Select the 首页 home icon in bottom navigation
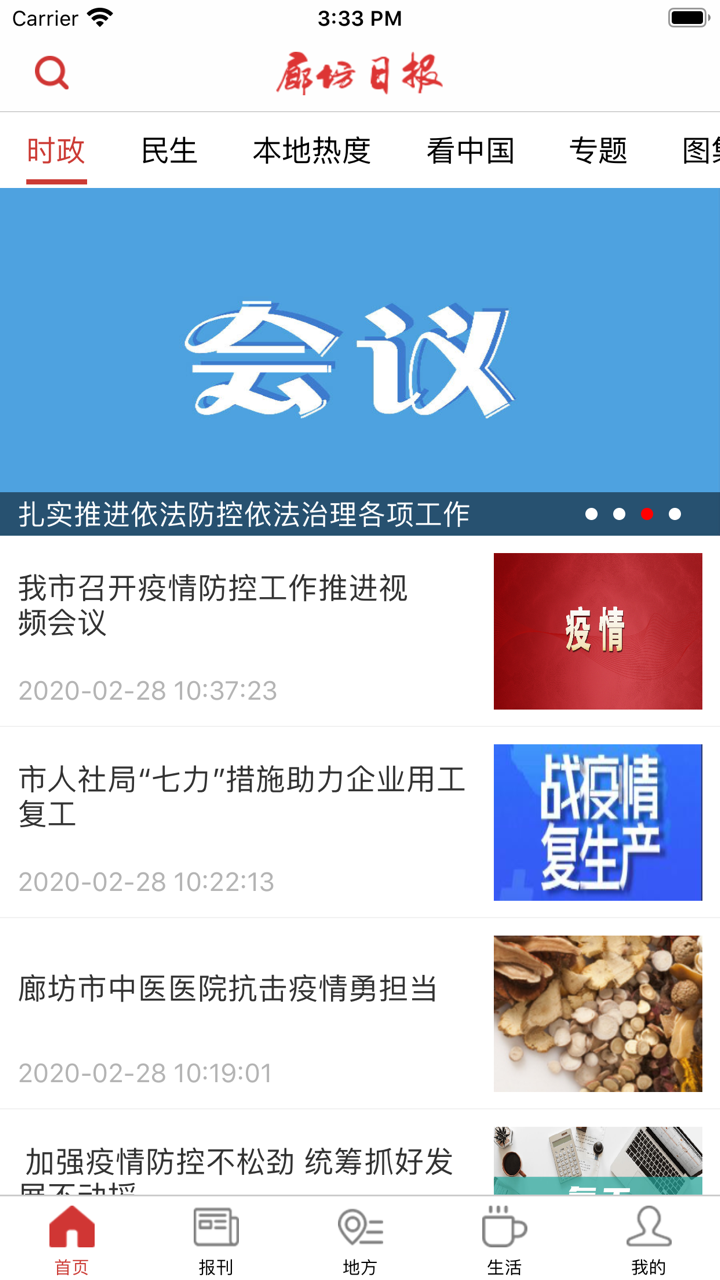 69,1237
